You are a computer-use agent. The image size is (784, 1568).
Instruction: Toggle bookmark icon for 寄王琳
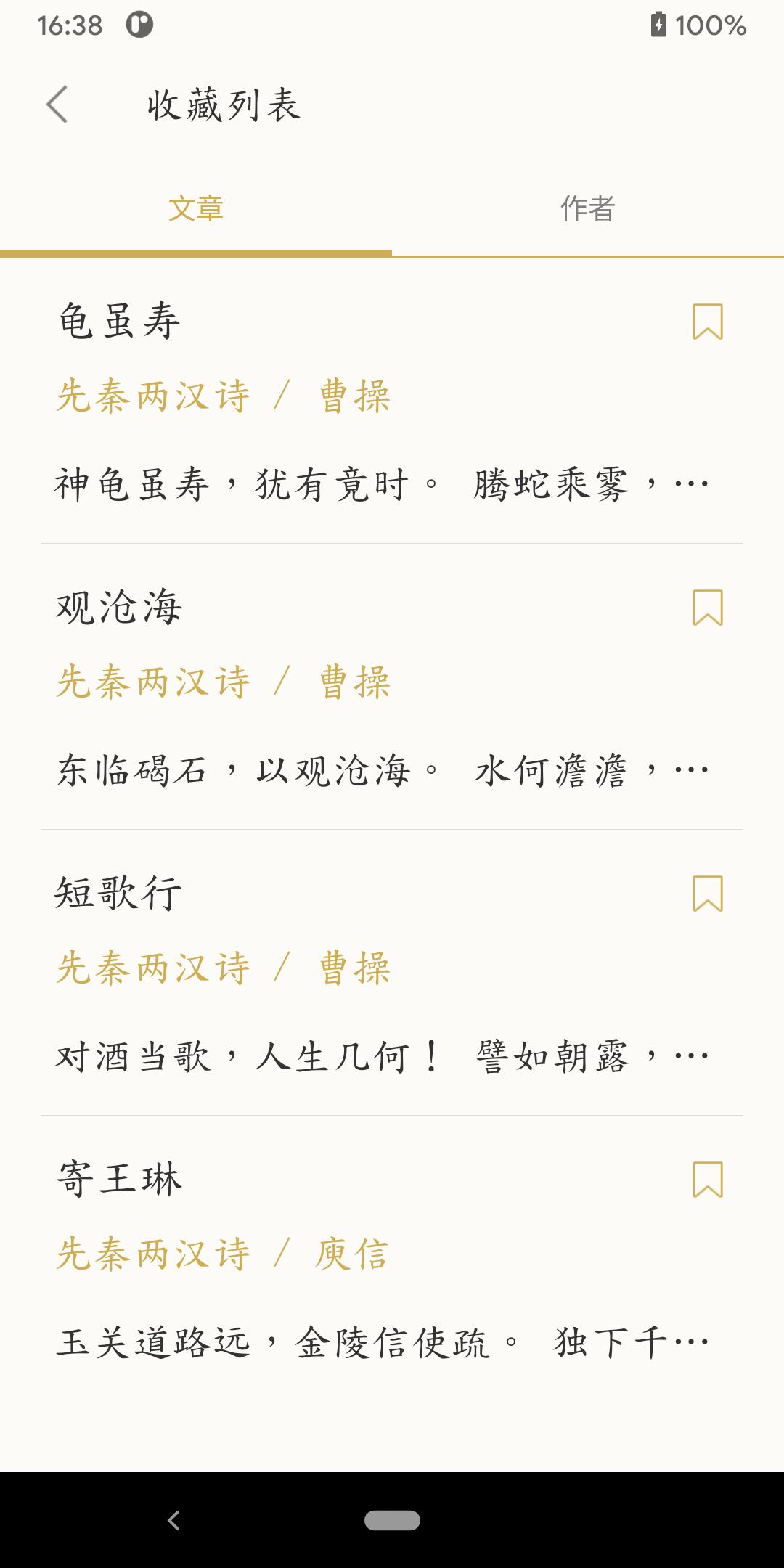[708, 1180]
